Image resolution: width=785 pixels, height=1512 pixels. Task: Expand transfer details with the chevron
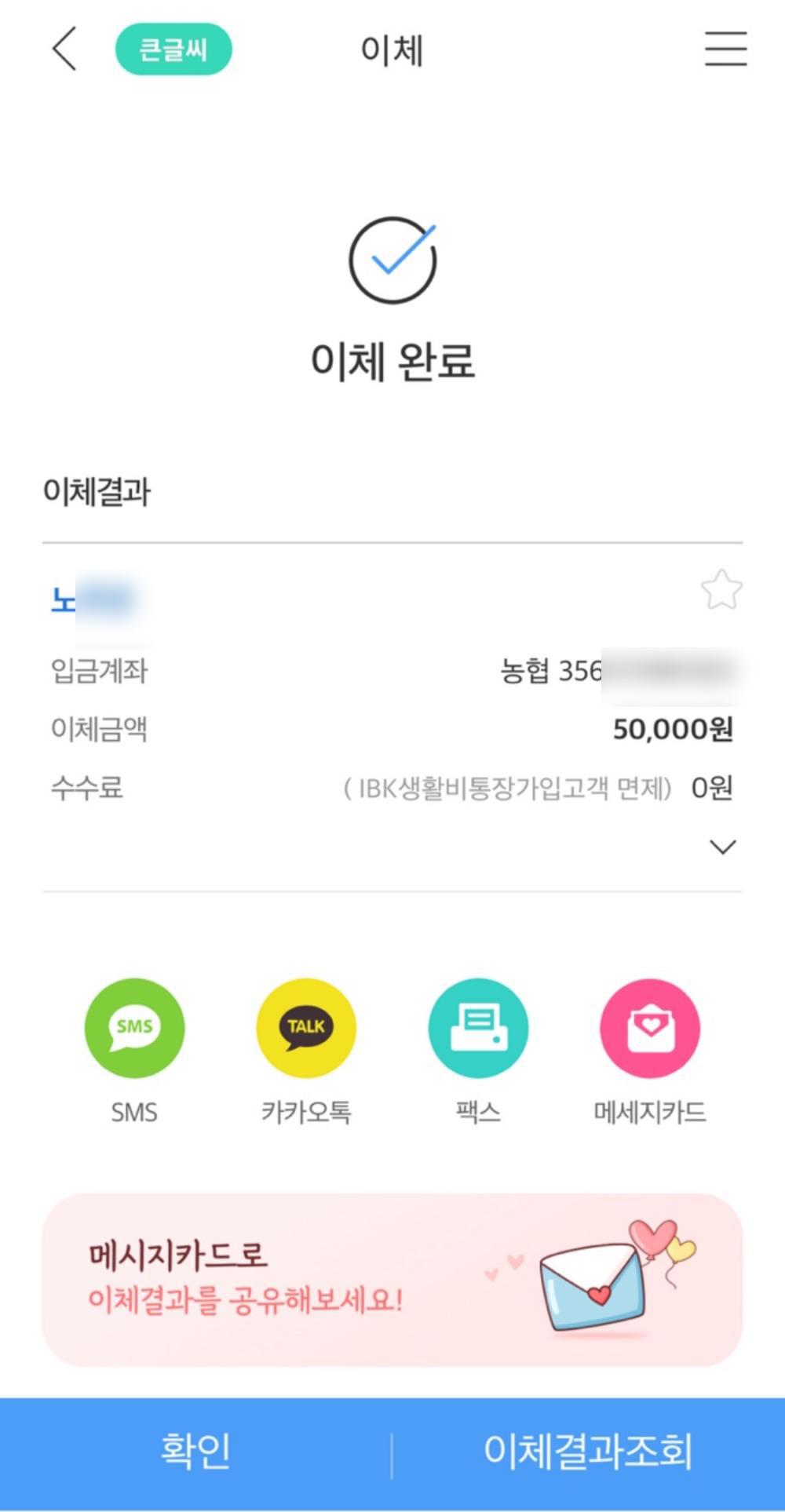point(722,847)
